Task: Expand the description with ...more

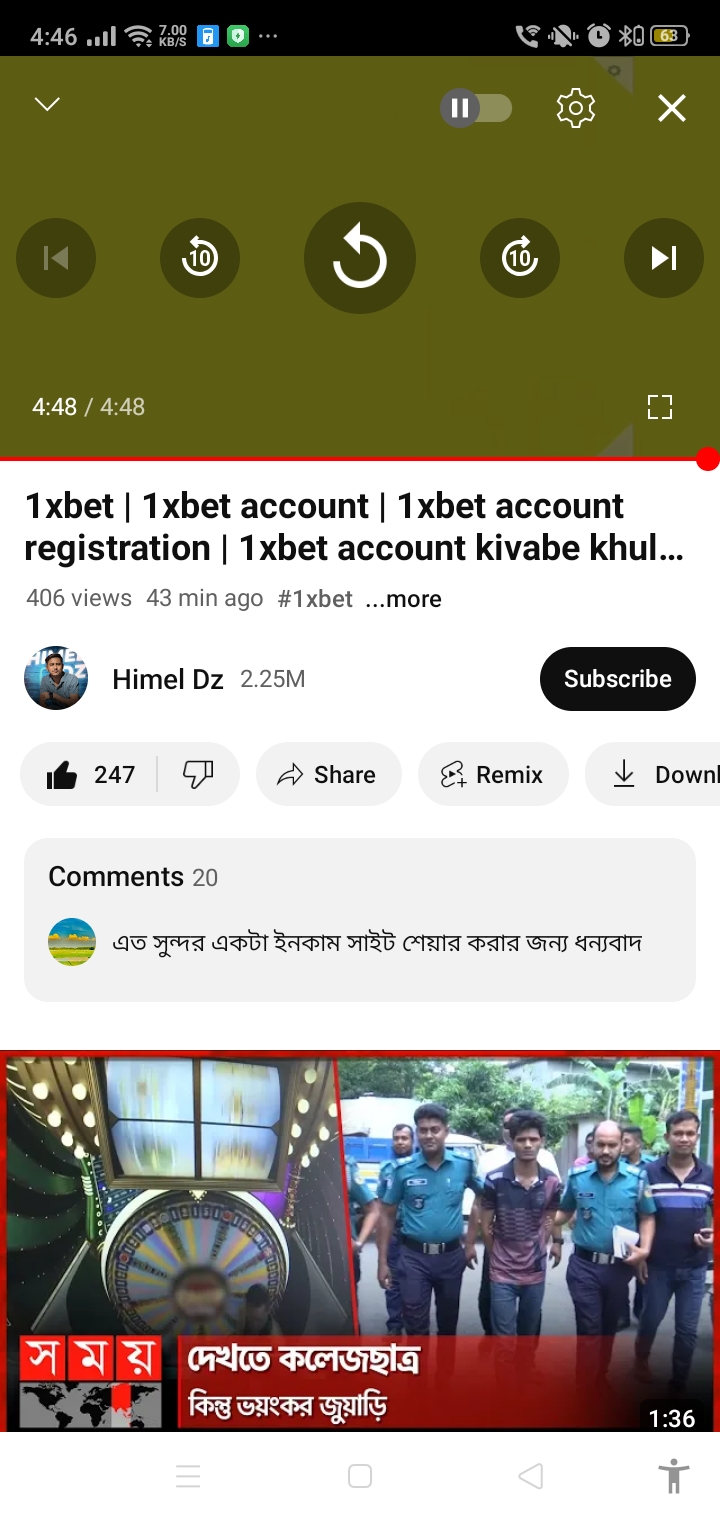Action: (x=404, y=599)
